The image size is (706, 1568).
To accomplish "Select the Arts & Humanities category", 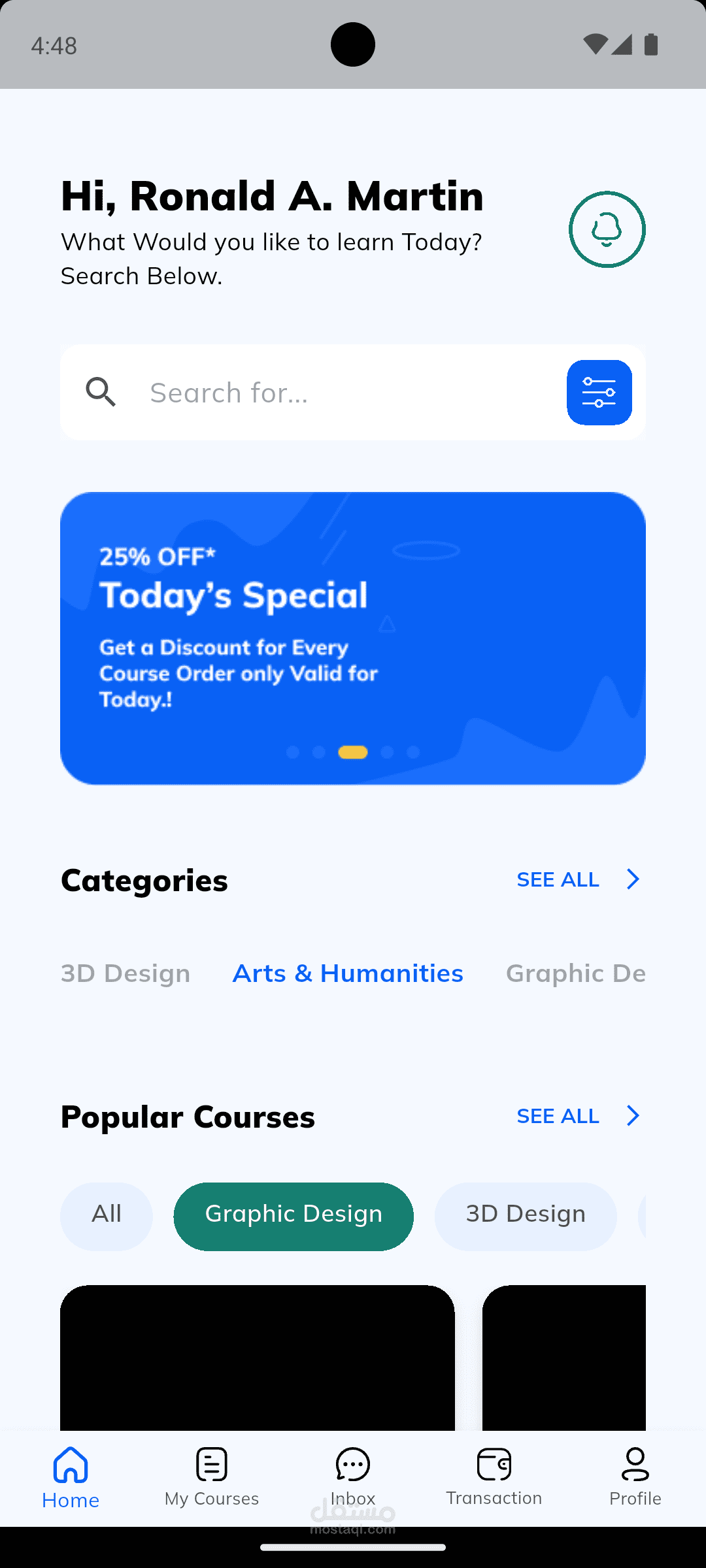I will coord(348,973).
